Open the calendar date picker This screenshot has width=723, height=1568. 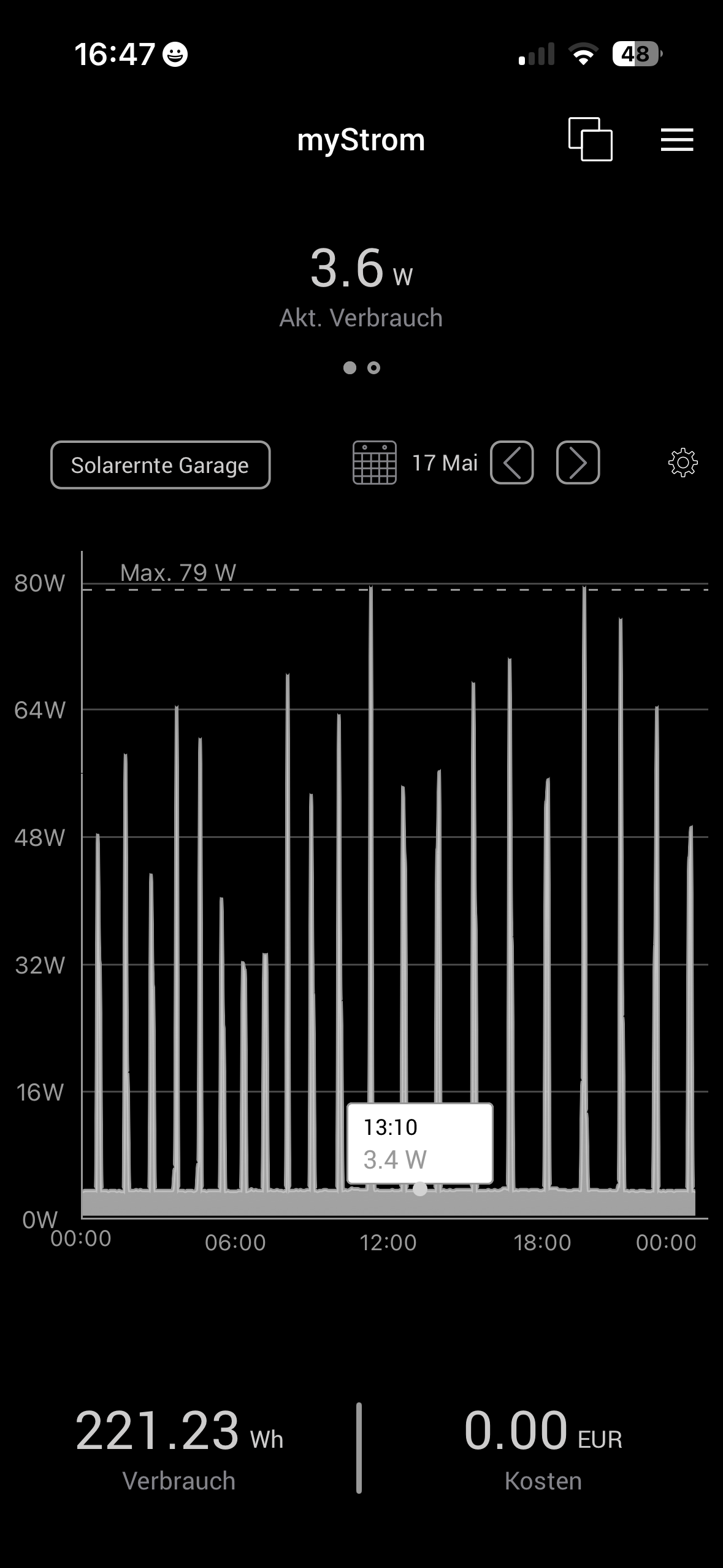(374, 463)
